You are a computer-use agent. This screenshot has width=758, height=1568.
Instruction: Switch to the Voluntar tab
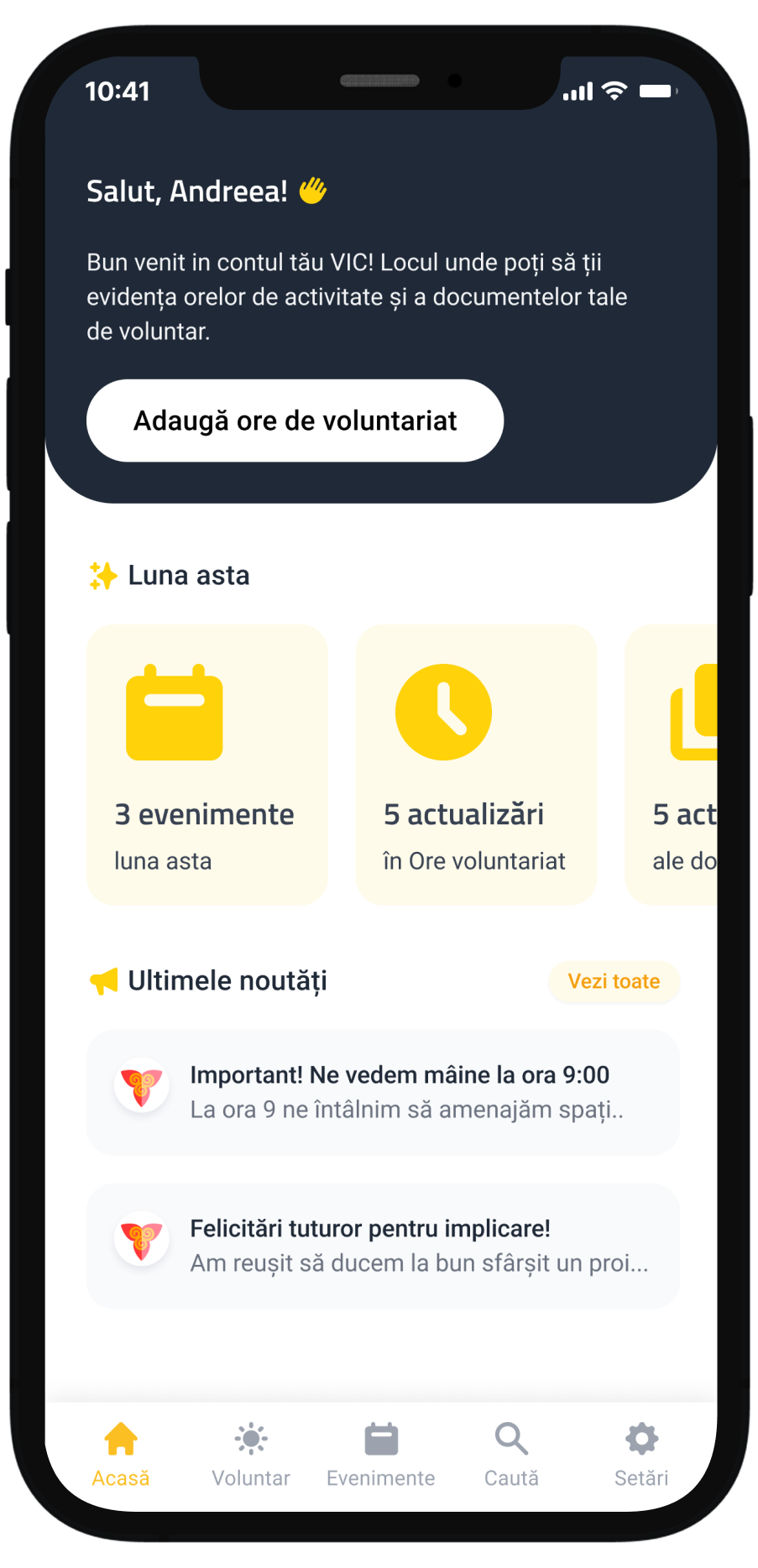[251, 1454]
